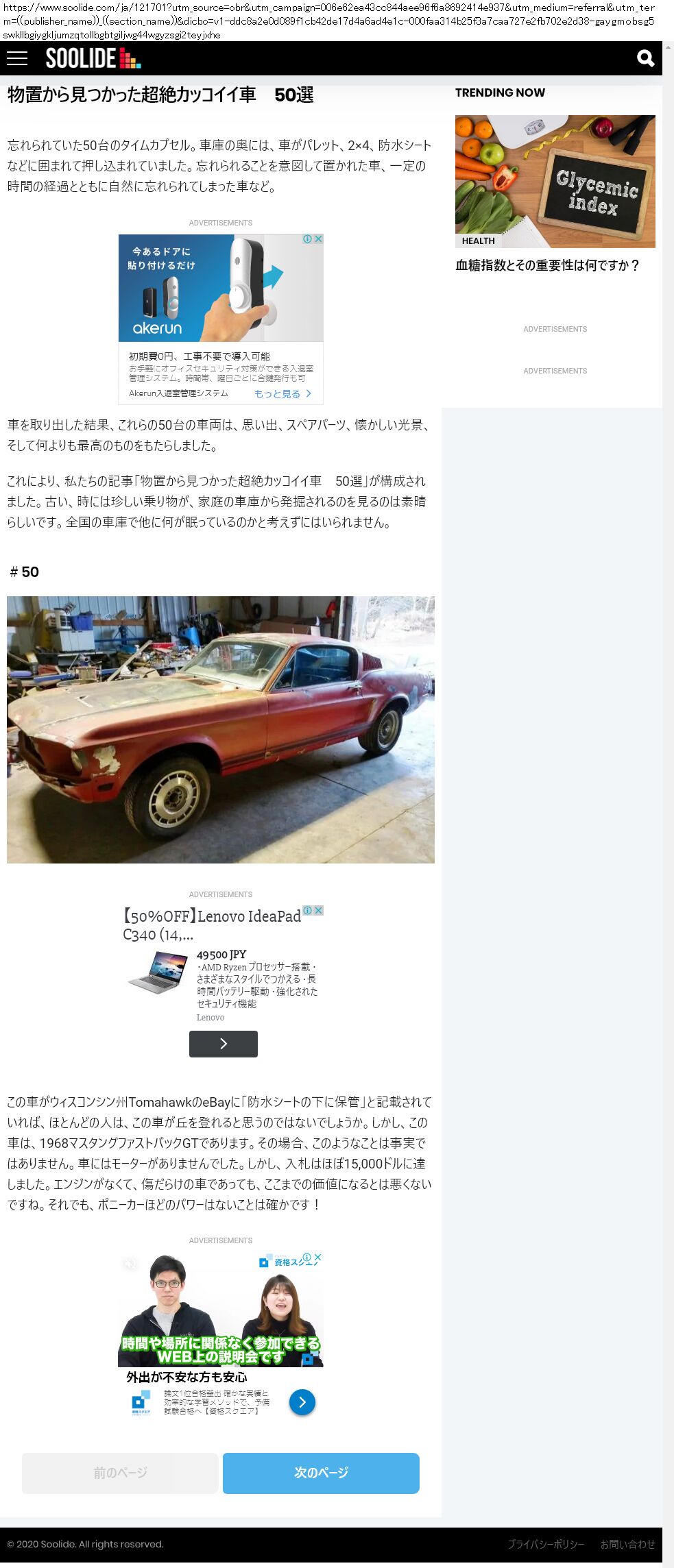The height and width of the screenshot is (1568, 674).
Task: Close the Lenovo advertisement
Action: tap(318, 911)
